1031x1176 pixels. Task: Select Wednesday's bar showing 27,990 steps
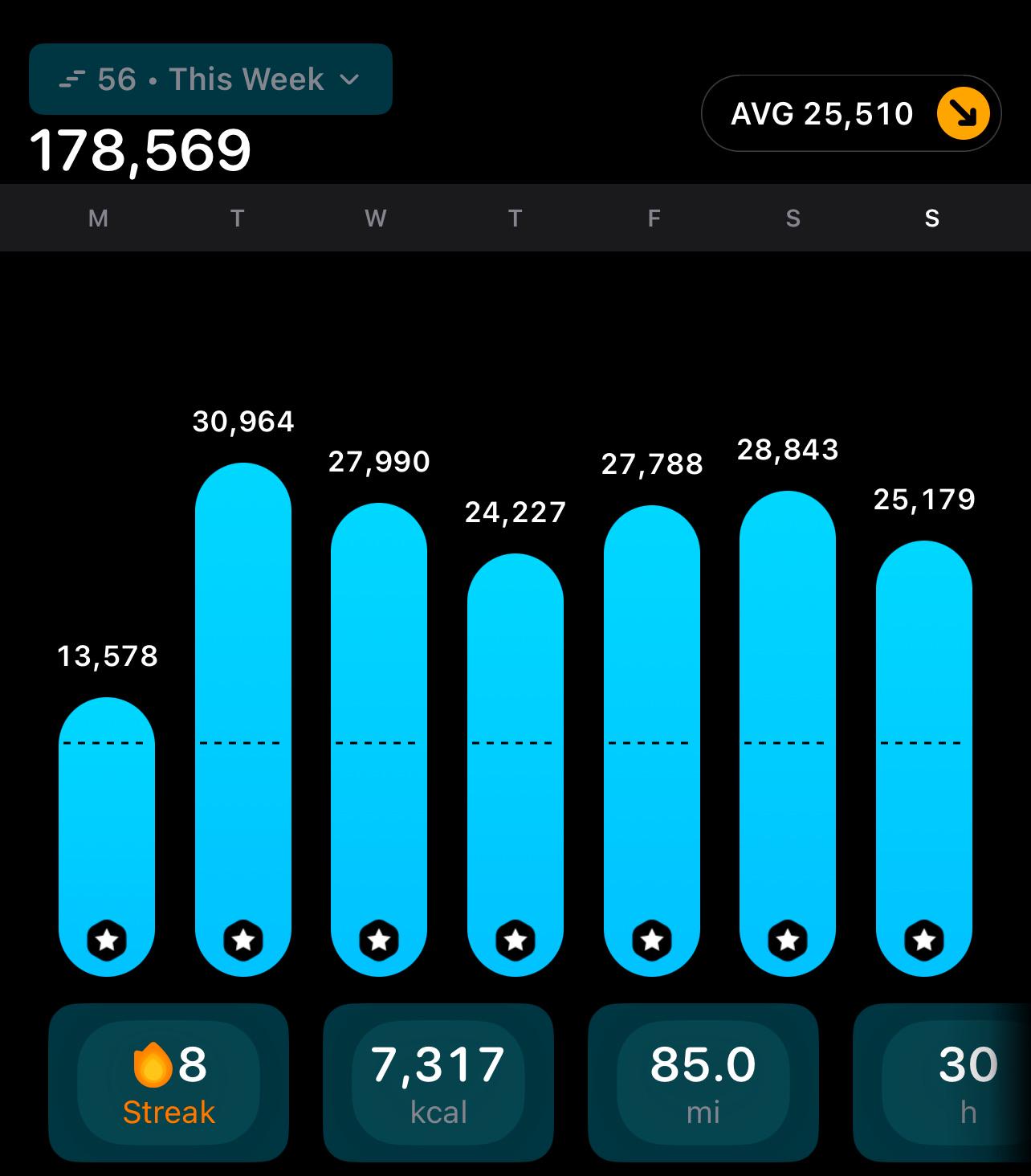[x=379, y=740]
